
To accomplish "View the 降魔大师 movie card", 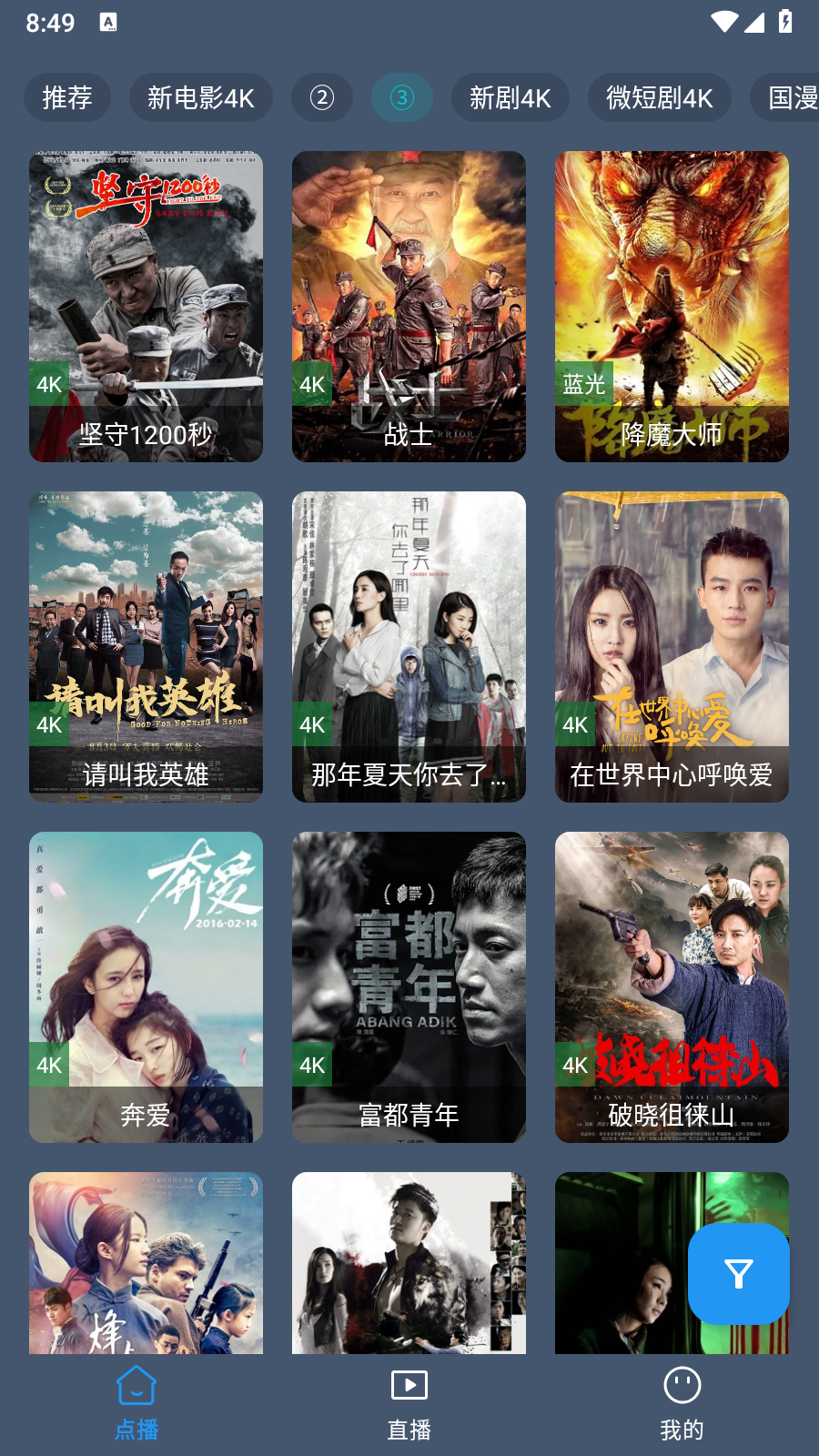I will 672,307.
